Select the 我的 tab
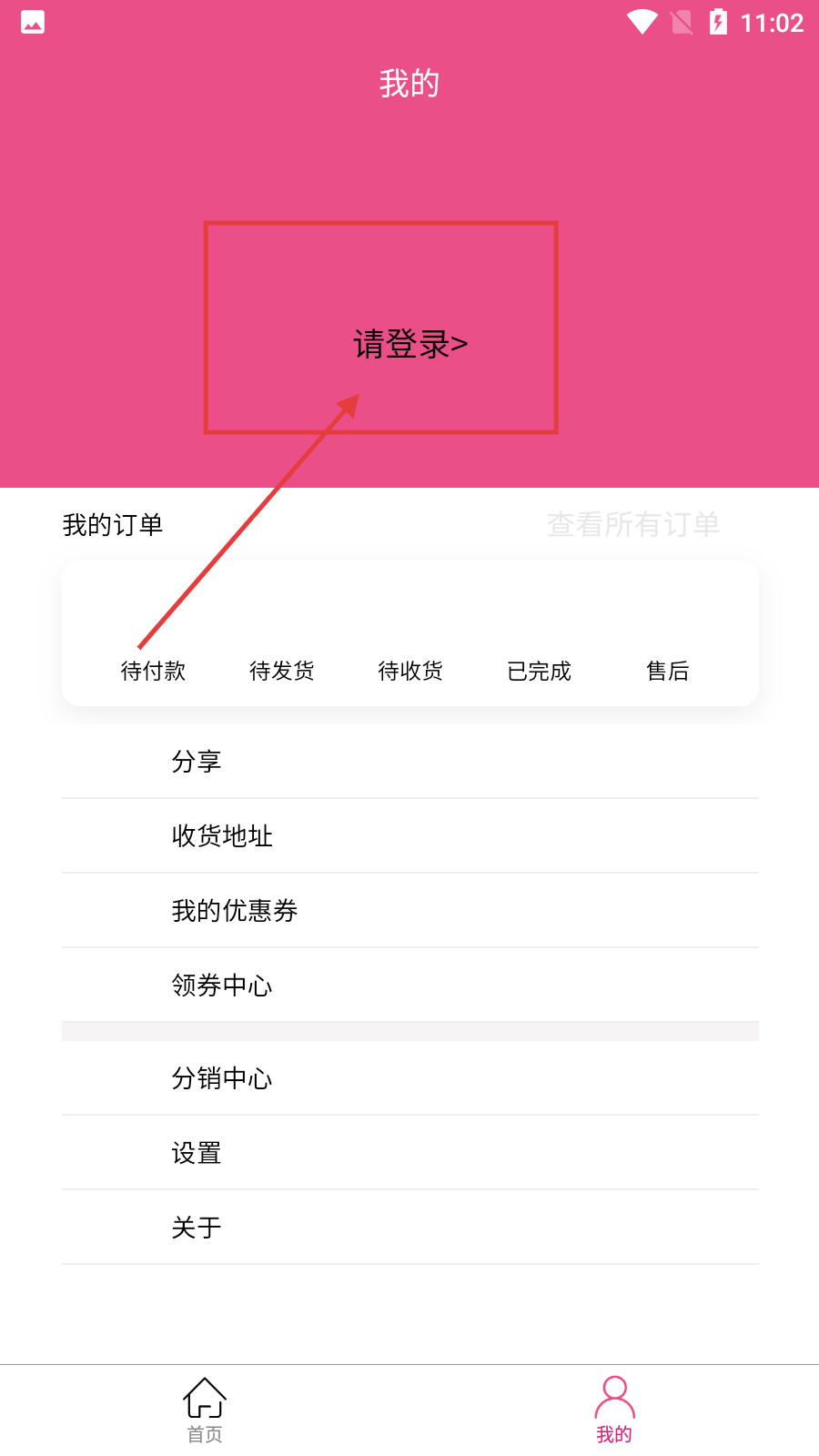The image size is (819, 1456). point(614,1410)
